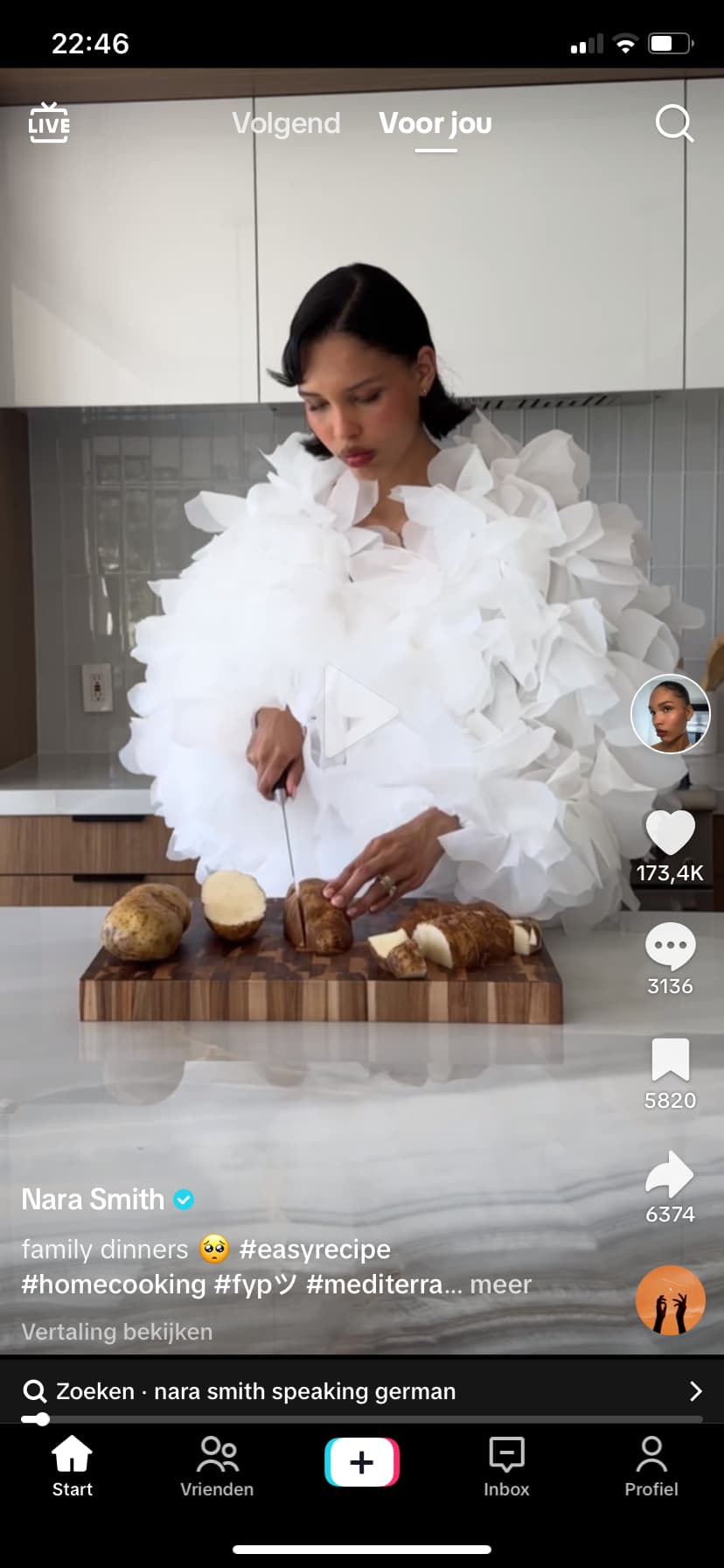Expand the caption with meer
This screenshot has height=1568, width=724.
tap(500, 1284)
